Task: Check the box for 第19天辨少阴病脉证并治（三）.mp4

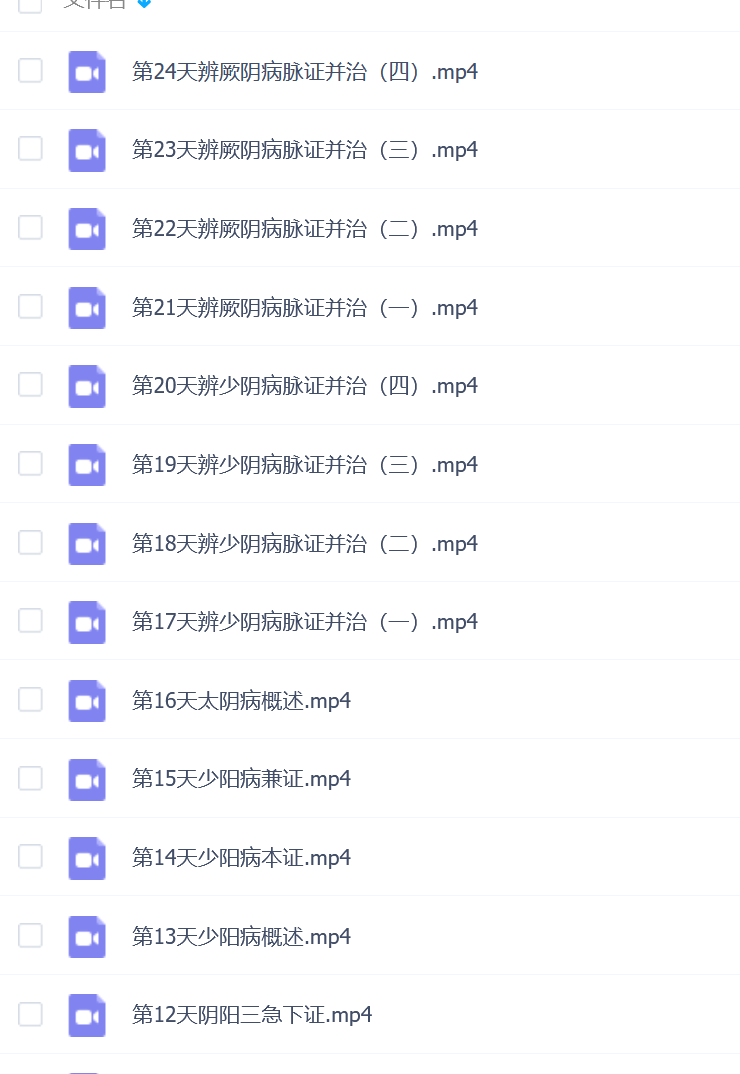Action: [x=30, y=464]
